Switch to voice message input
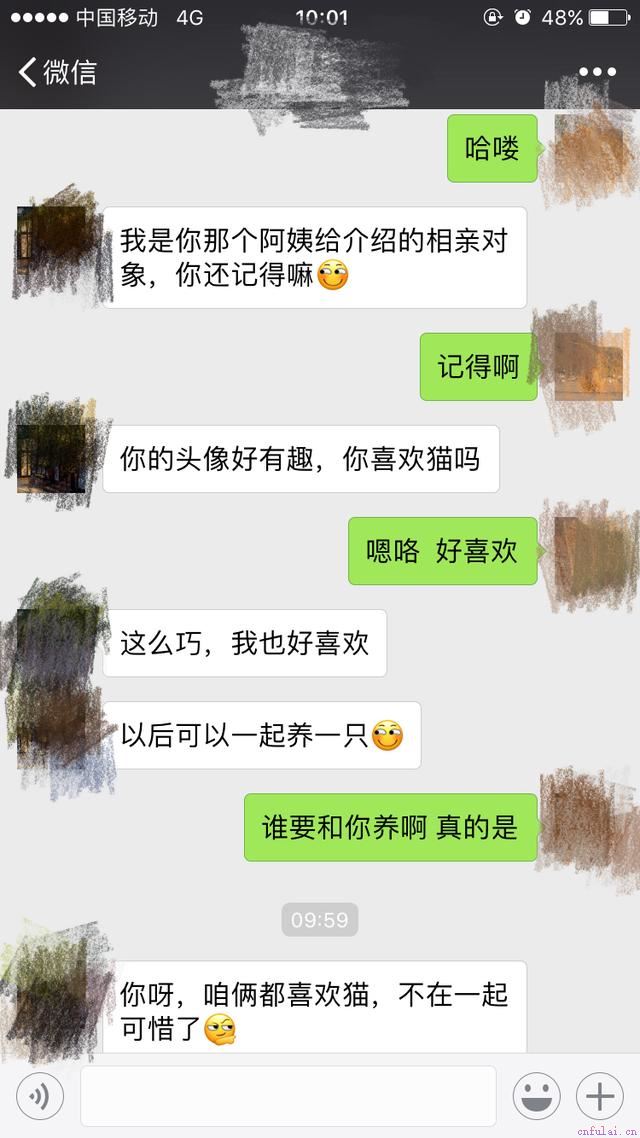 40,1097
